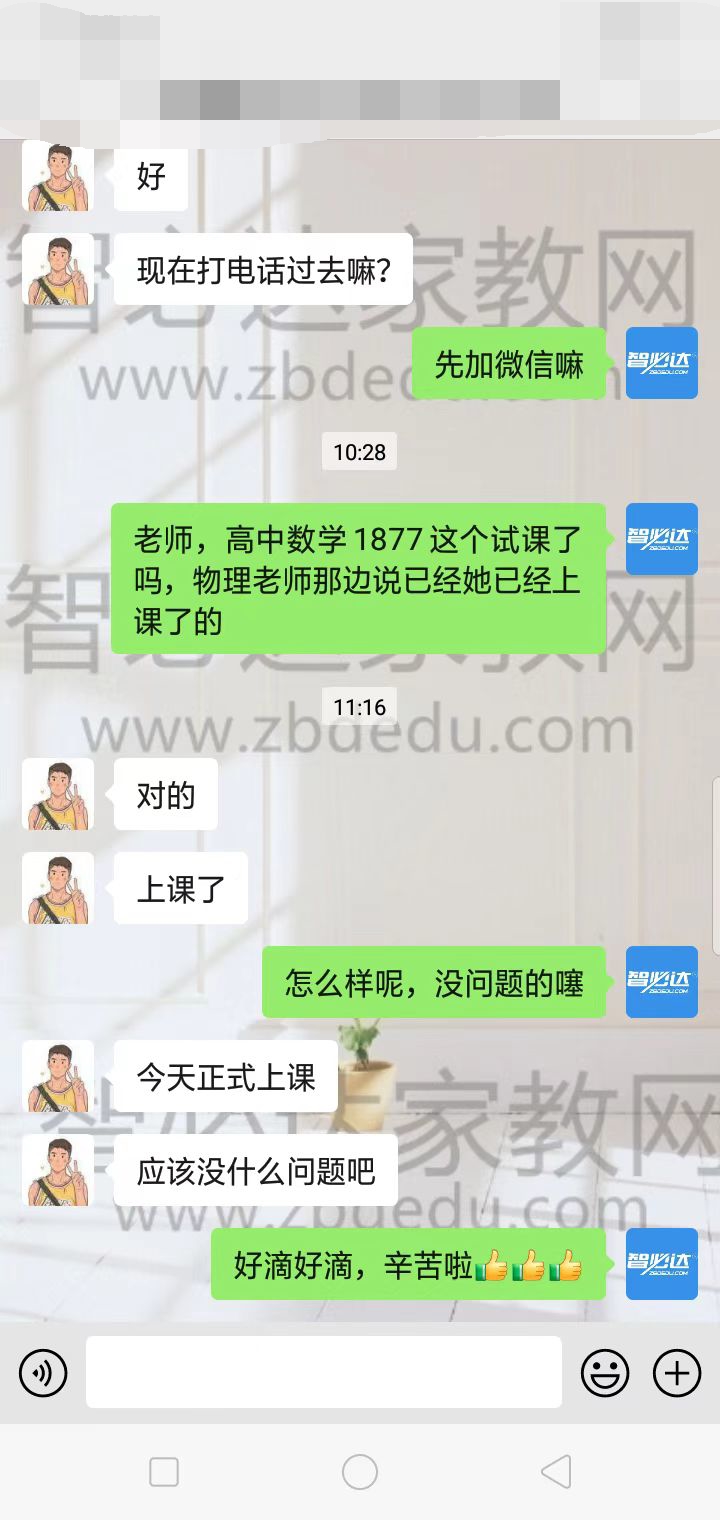The height and width of the screenshot is (1520, 720).
Task: Switch to voice message input
Action: (43, 1372)
